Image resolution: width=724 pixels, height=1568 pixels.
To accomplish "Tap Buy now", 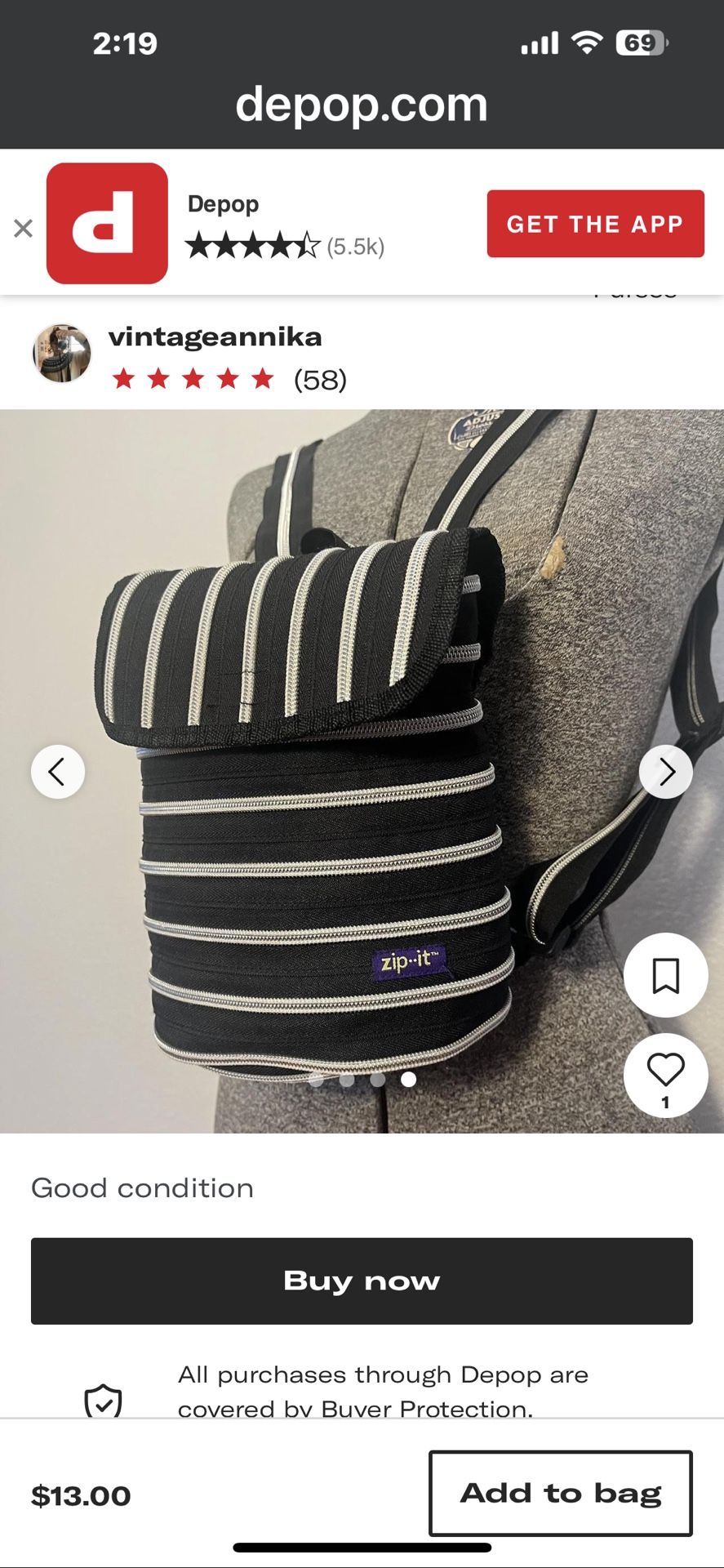I will (362, 1281).
